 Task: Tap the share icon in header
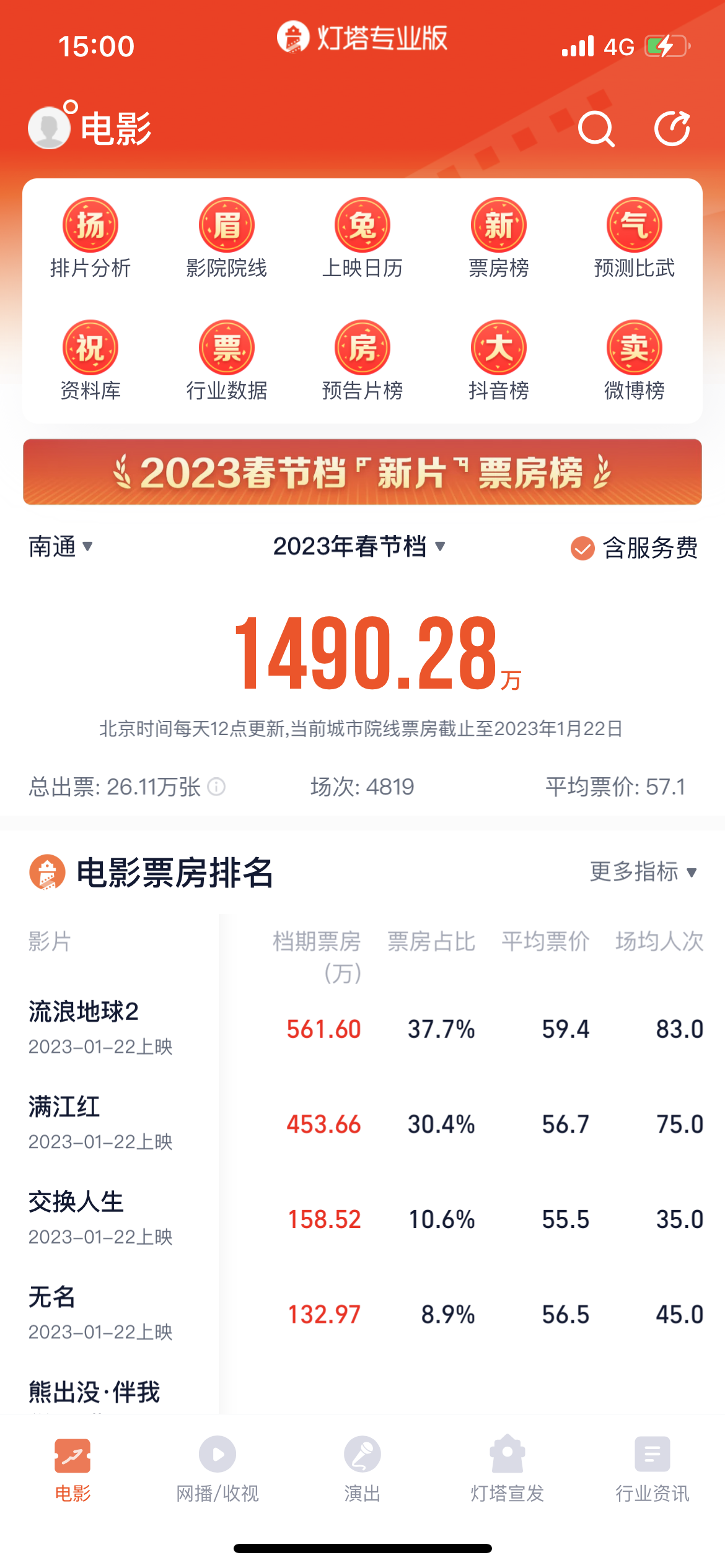[672, 129]
